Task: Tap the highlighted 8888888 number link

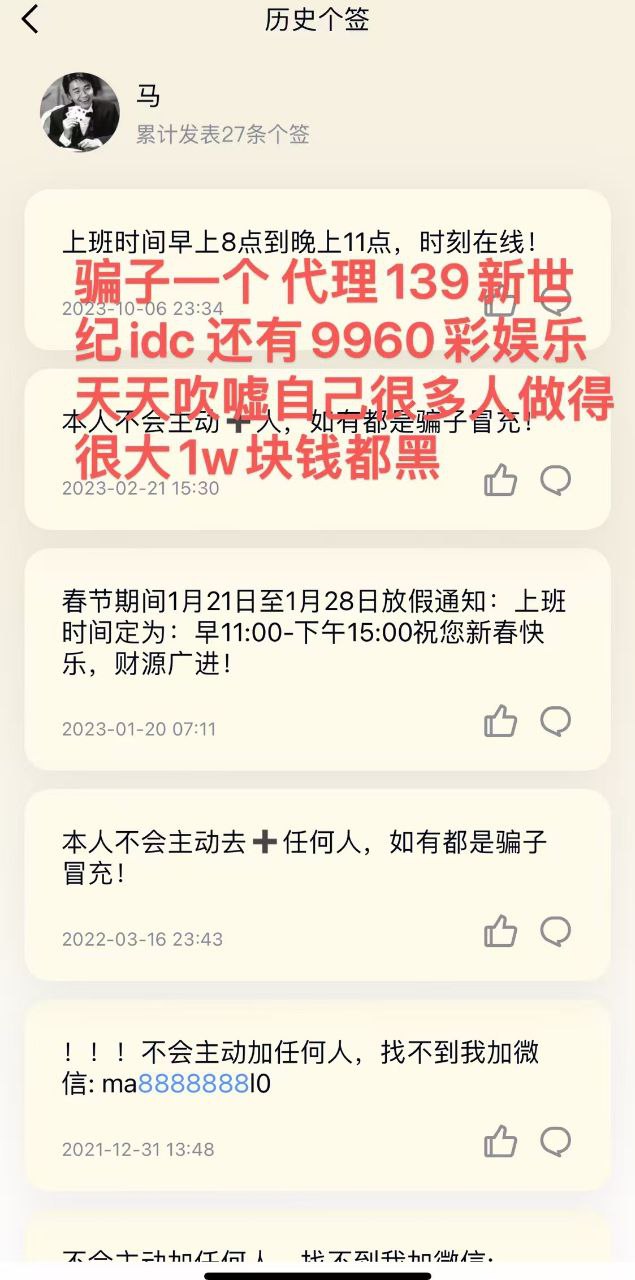Action: pos(192,1084)
